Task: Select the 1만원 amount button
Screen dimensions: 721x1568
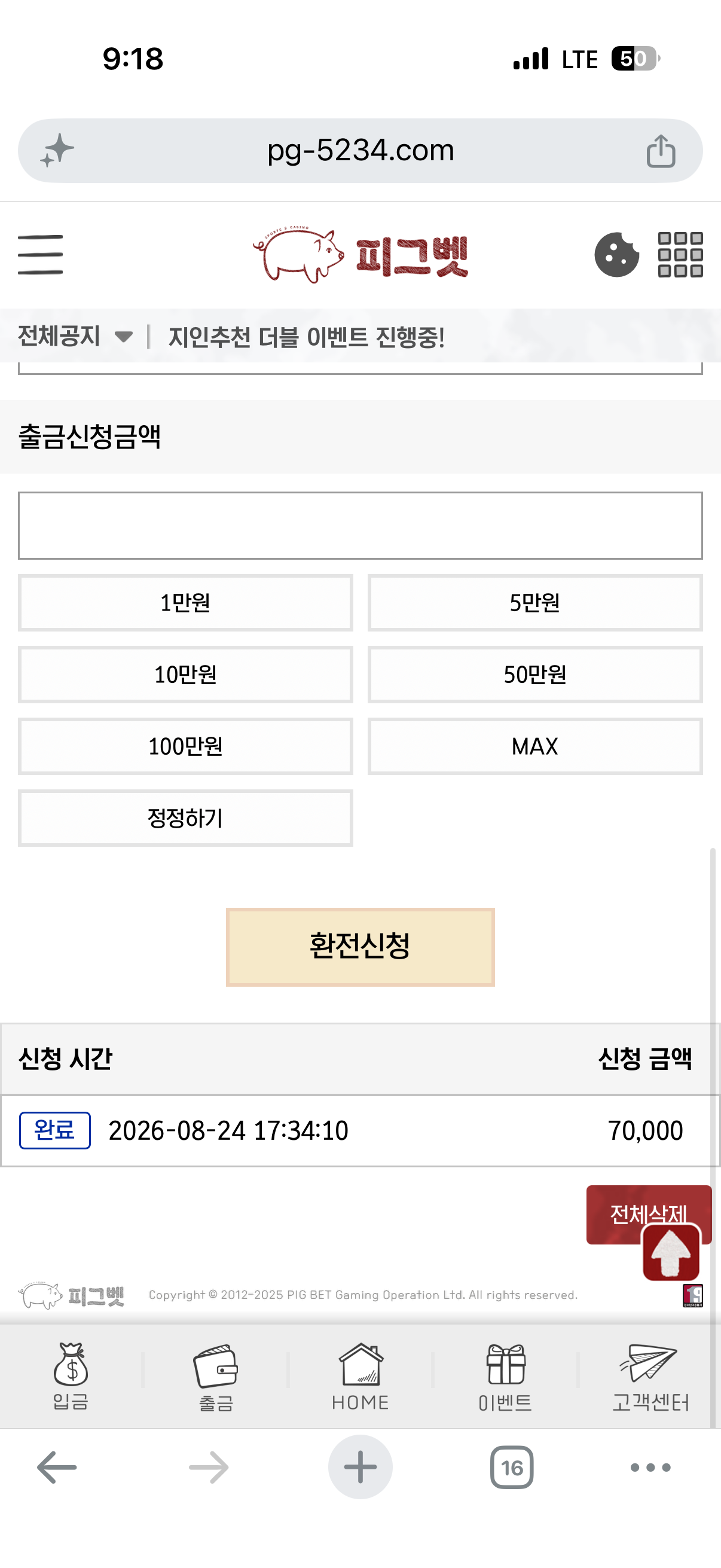Action: tap(185, 603)
